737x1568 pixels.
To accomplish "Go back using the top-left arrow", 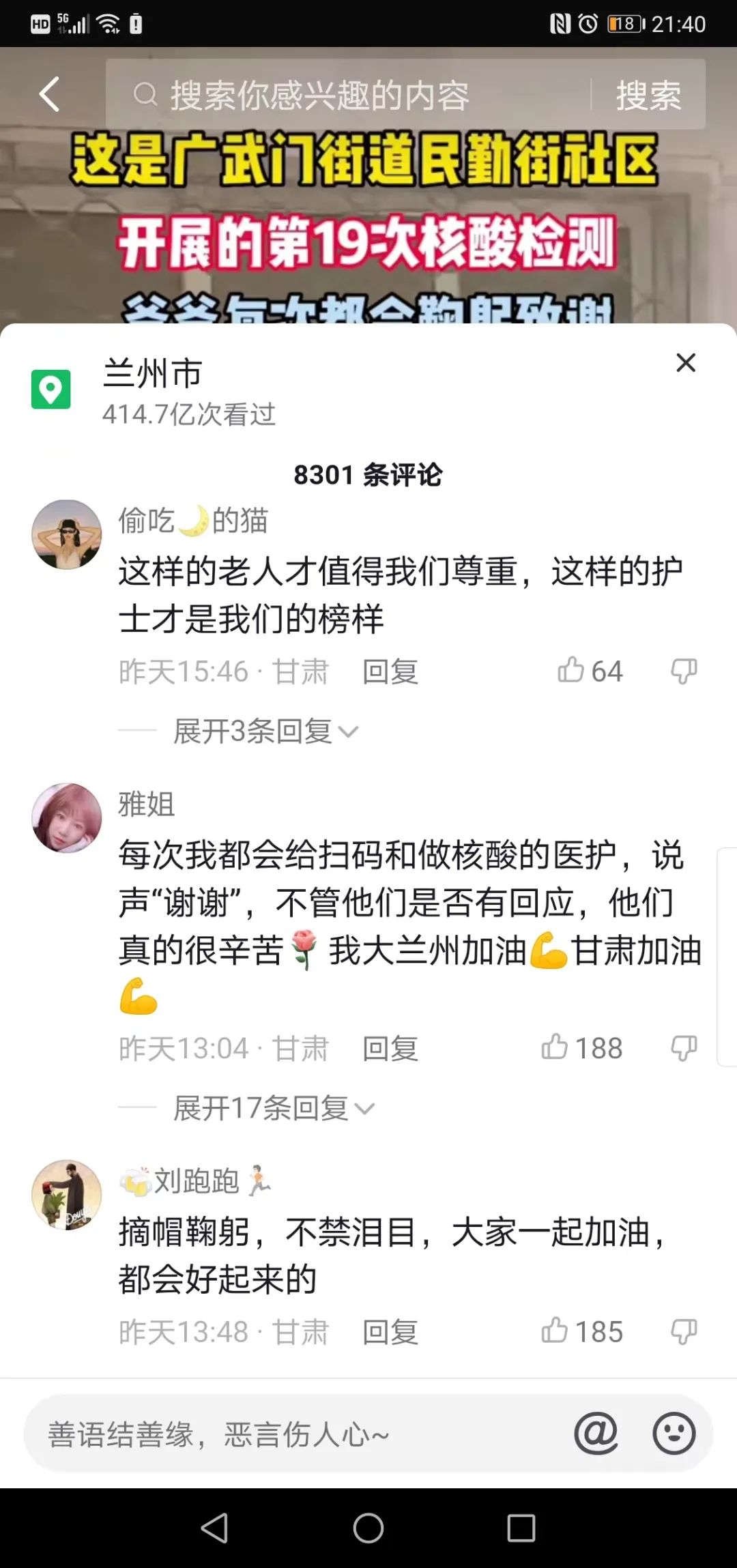I will [x=49, y=94].
